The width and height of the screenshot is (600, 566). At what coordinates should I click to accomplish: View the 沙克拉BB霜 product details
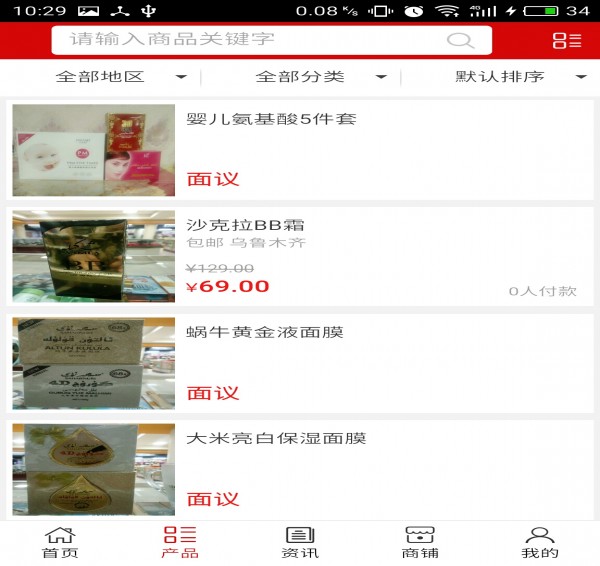300,256
